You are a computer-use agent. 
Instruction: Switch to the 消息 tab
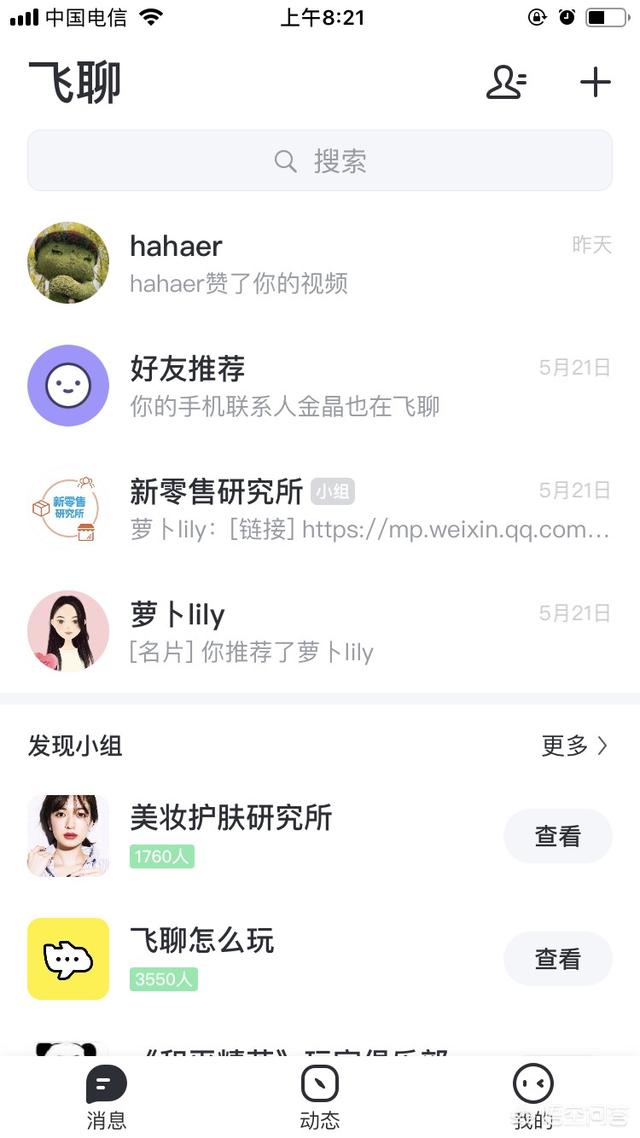pos(106,1096)
